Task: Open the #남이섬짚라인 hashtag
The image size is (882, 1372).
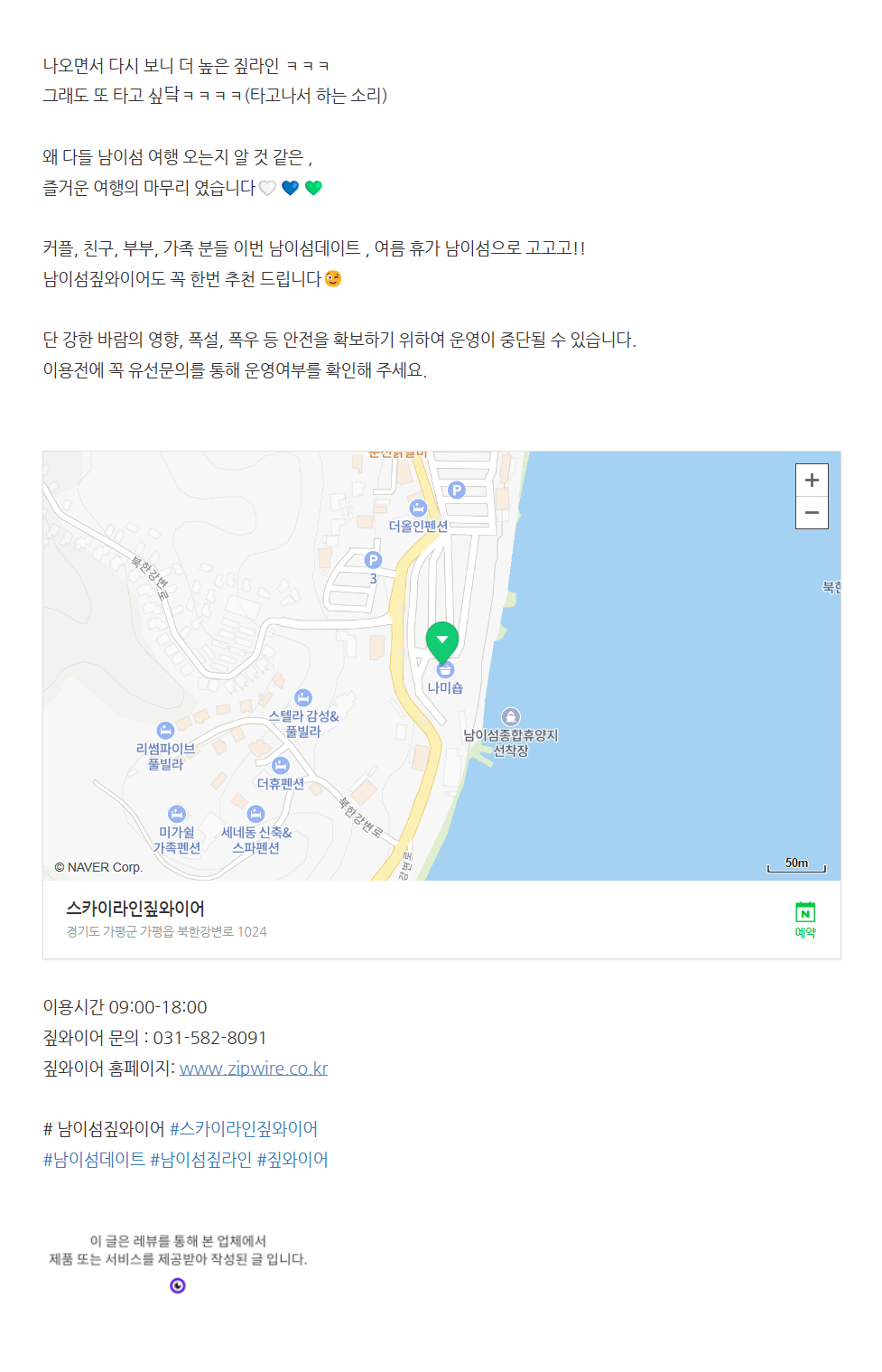Action: (200, 1159)
